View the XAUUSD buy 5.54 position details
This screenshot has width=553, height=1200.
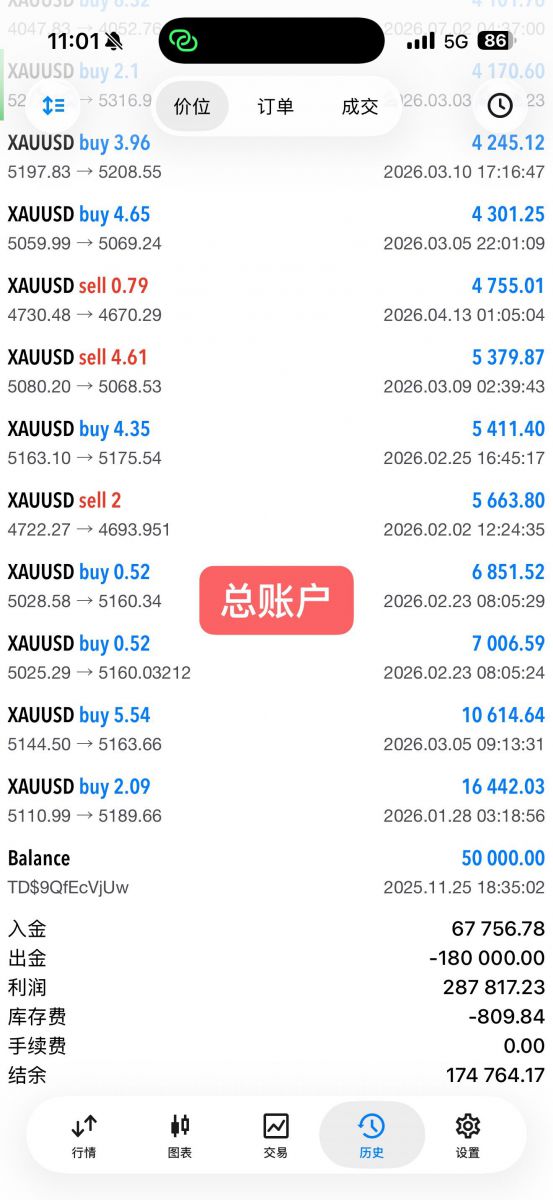tap(276, 729)
